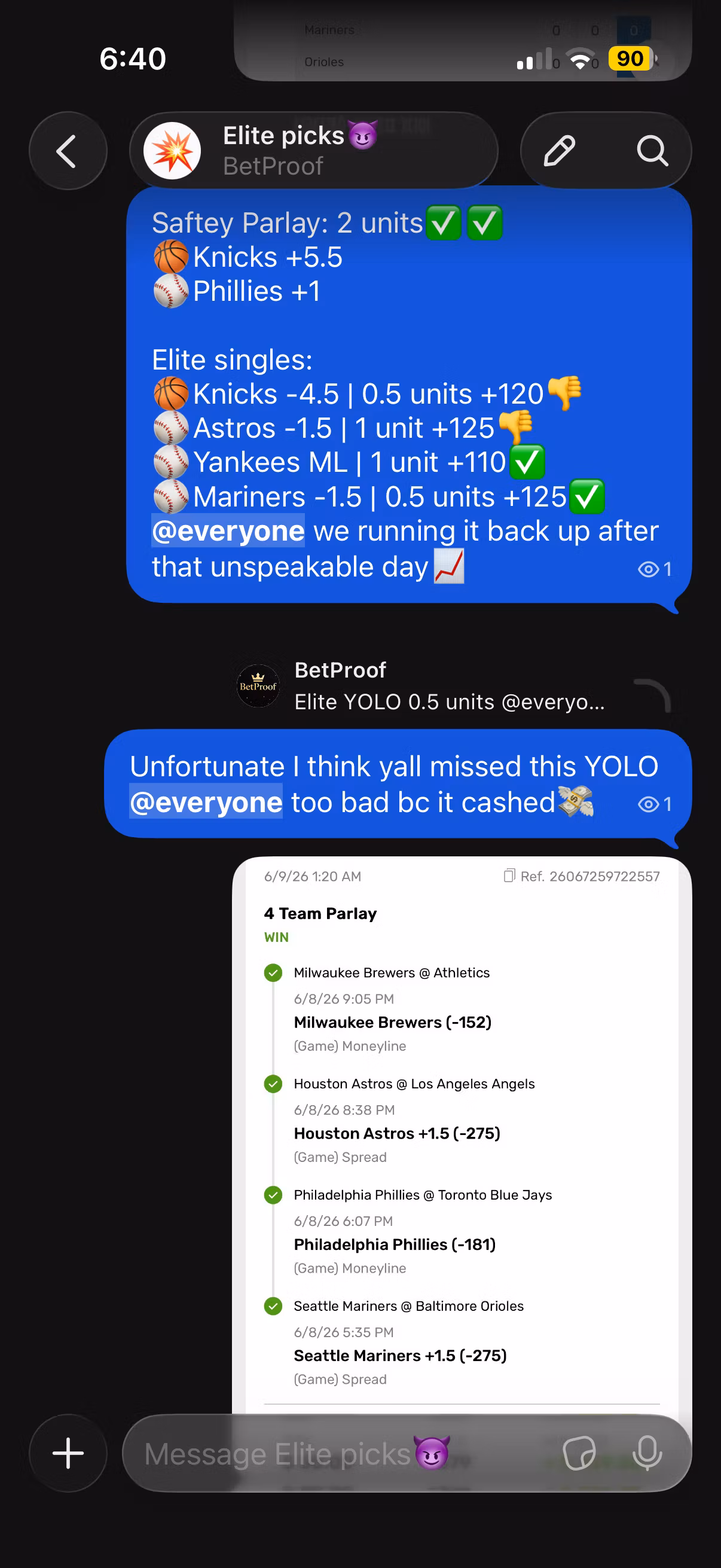Record a voice message with microphone
Screen dimensions: 721x1568
pos(647,1453)
